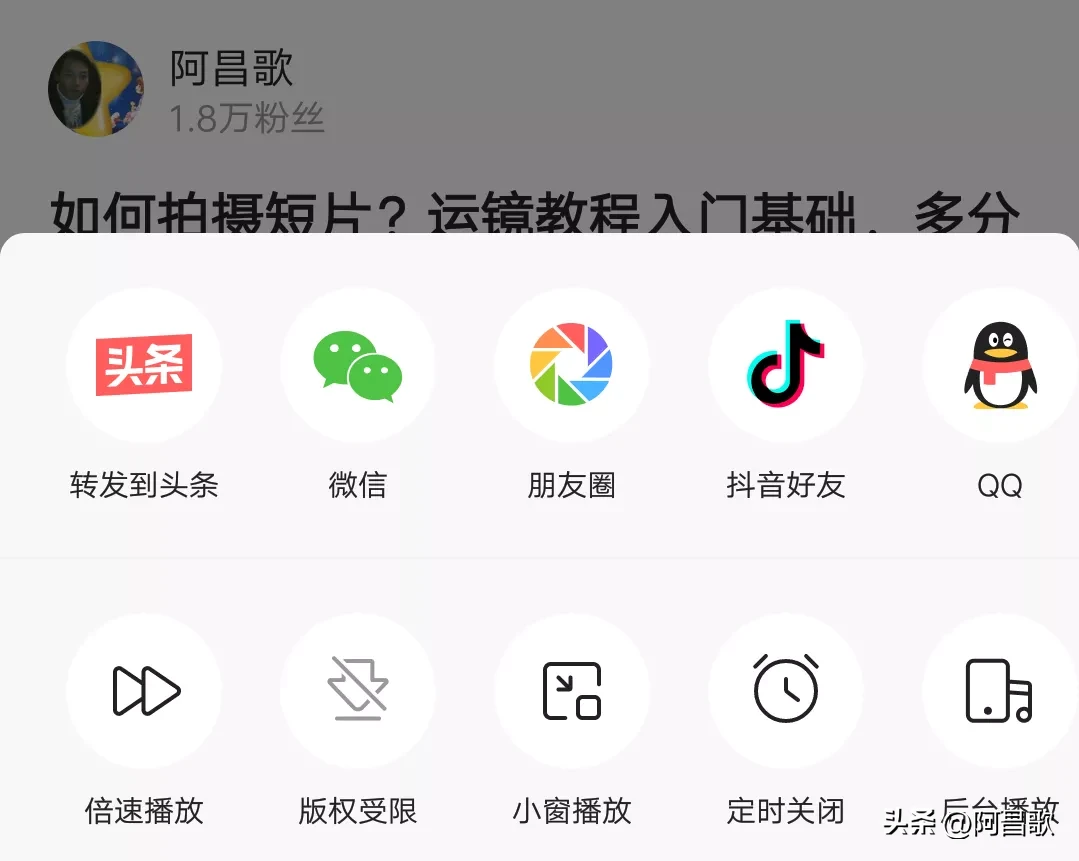
Task: Share to WeChat Moments (朋友圈)
Action: 571,365
